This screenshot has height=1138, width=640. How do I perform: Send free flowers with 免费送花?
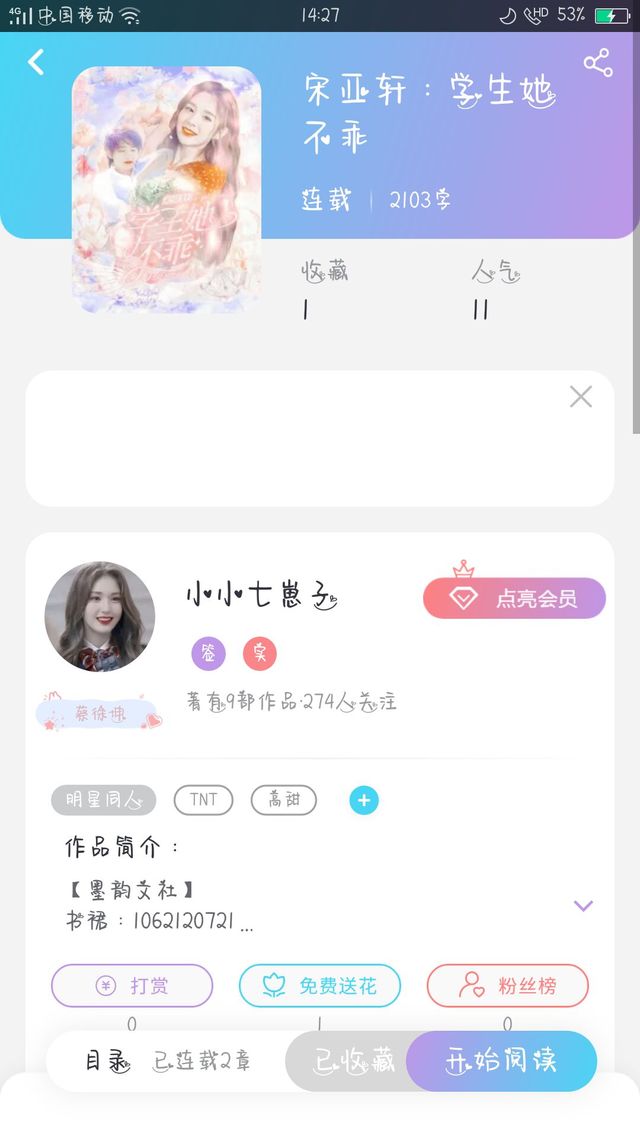point(320,986)
